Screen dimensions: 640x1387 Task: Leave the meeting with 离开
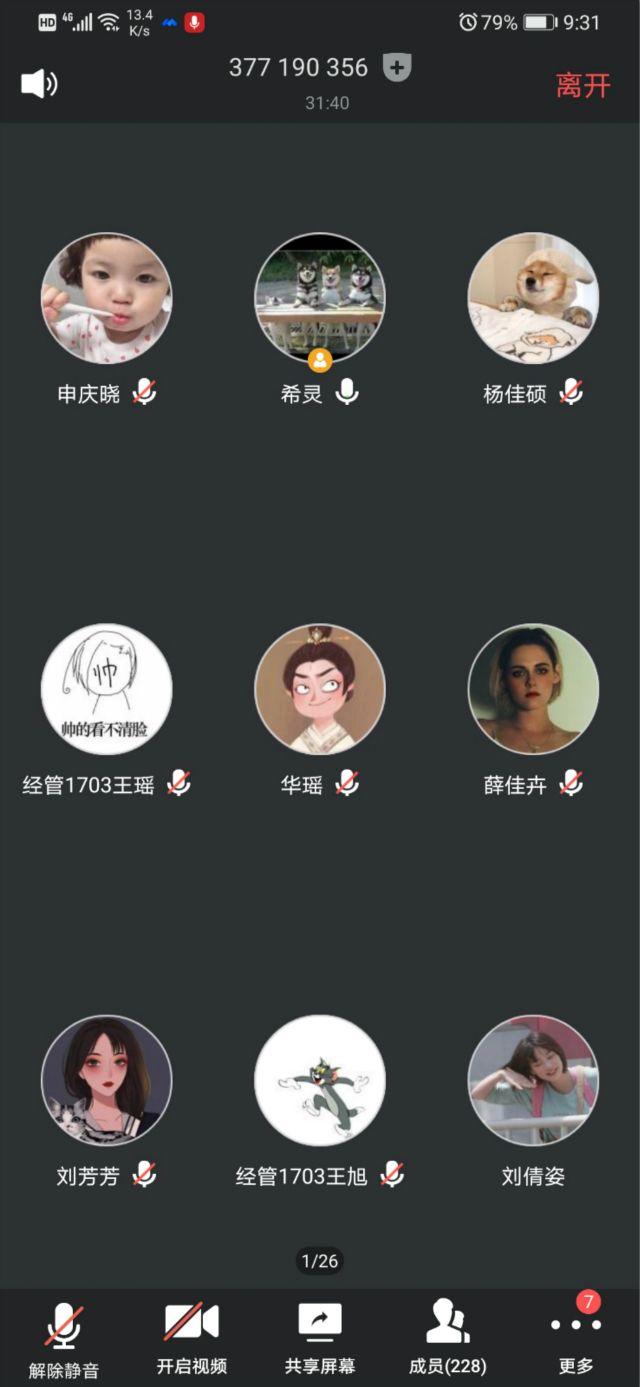pos(583,85)
